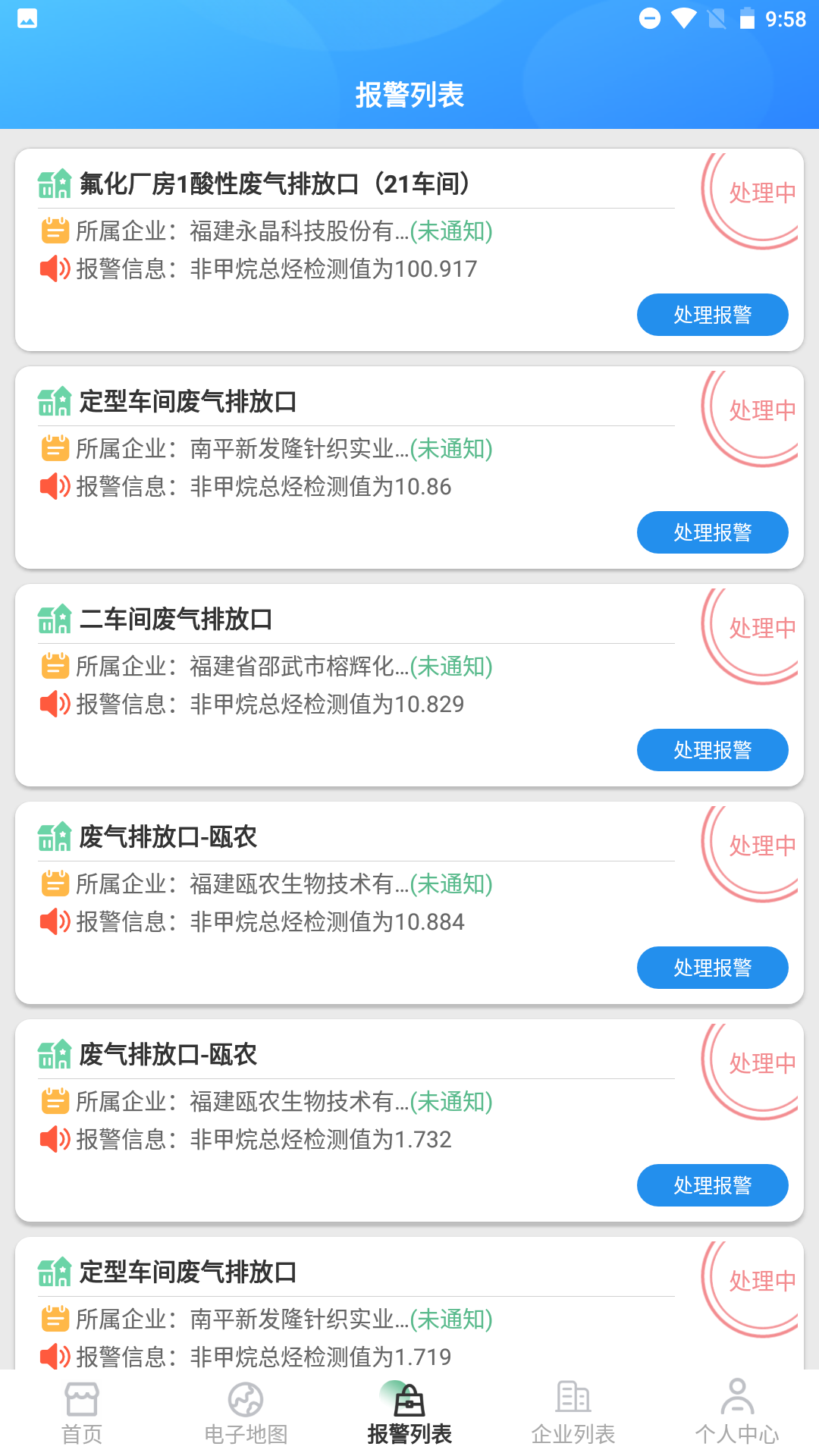Expand truncated name 福建瓯农生物技术有...
Viewport: 819px width, 1456px height.
(x=296, y=884)
